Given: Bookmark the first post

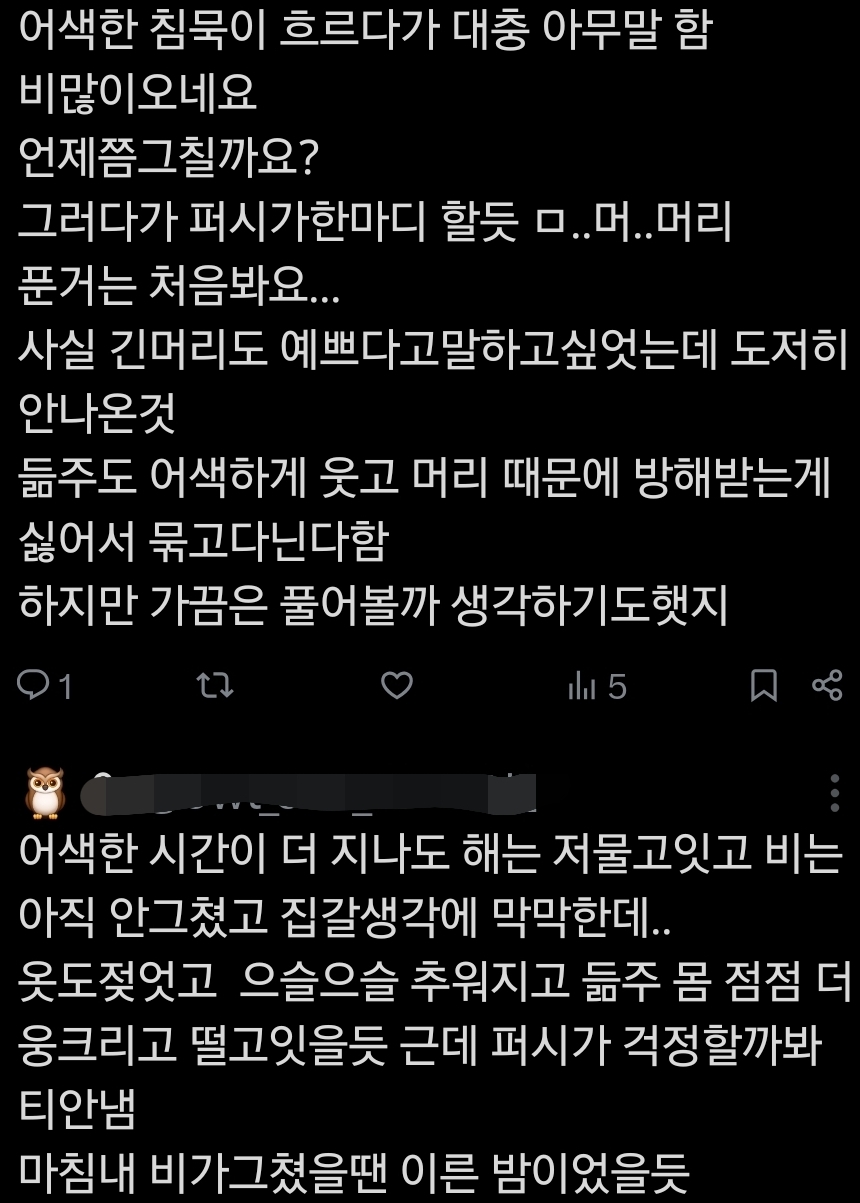Looking at the screenshot, I should (x=764, y=686).
